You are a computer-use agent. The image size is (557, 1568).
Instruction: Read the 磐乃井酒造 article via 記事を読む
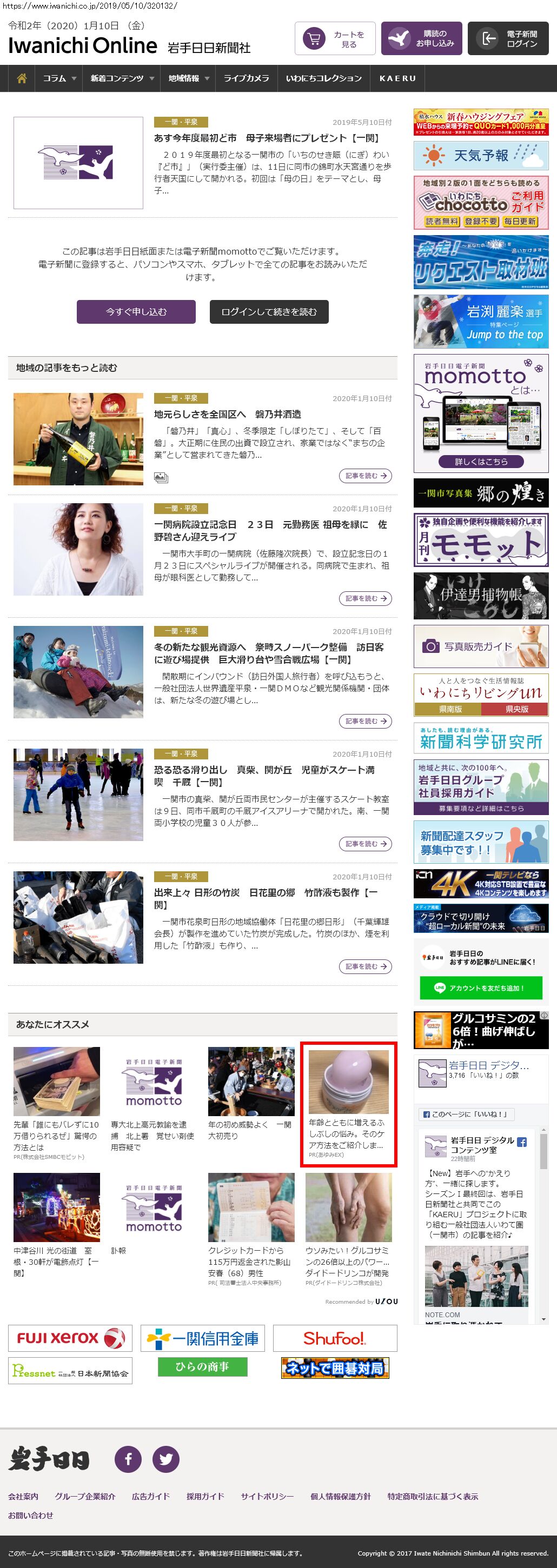click(x=364, y=476)
